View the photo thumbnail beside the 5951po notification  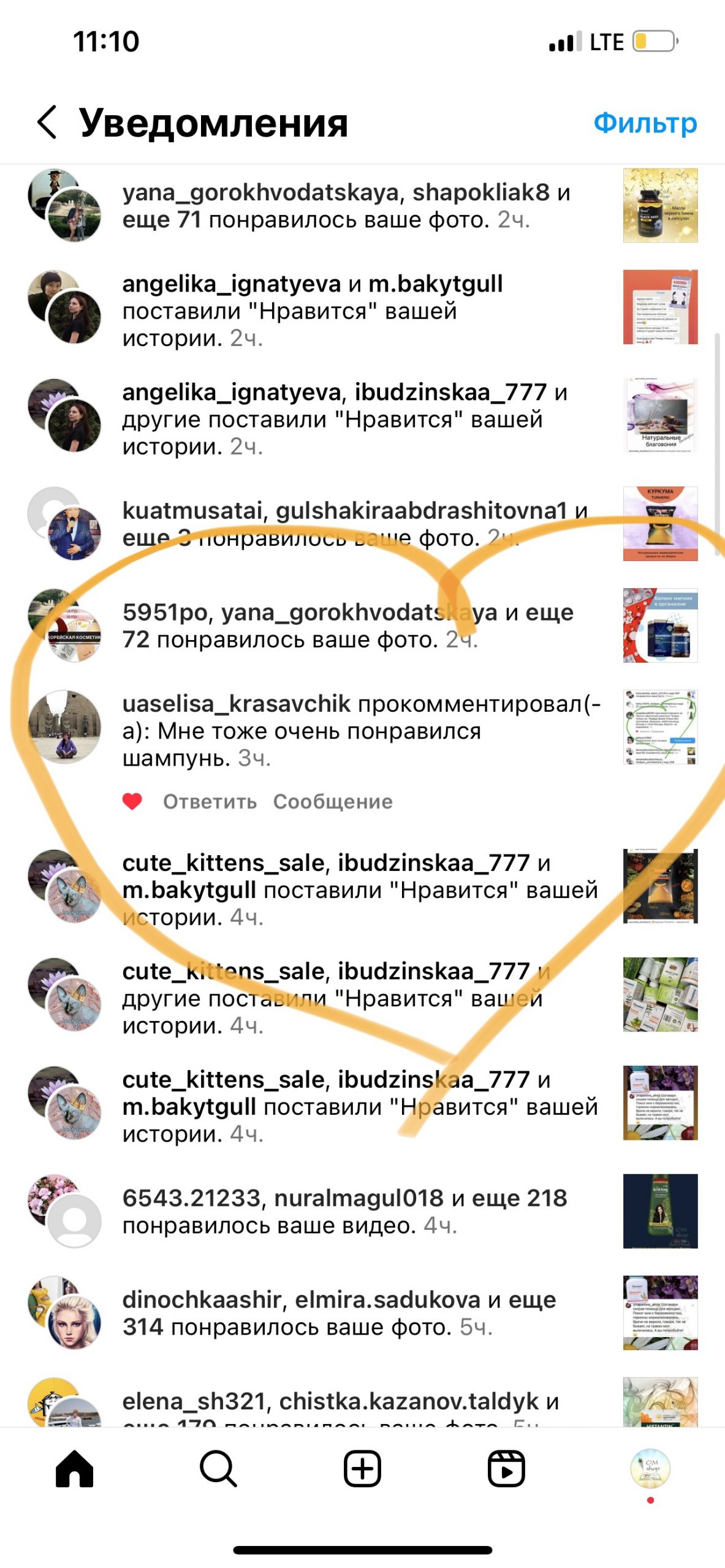660,625
